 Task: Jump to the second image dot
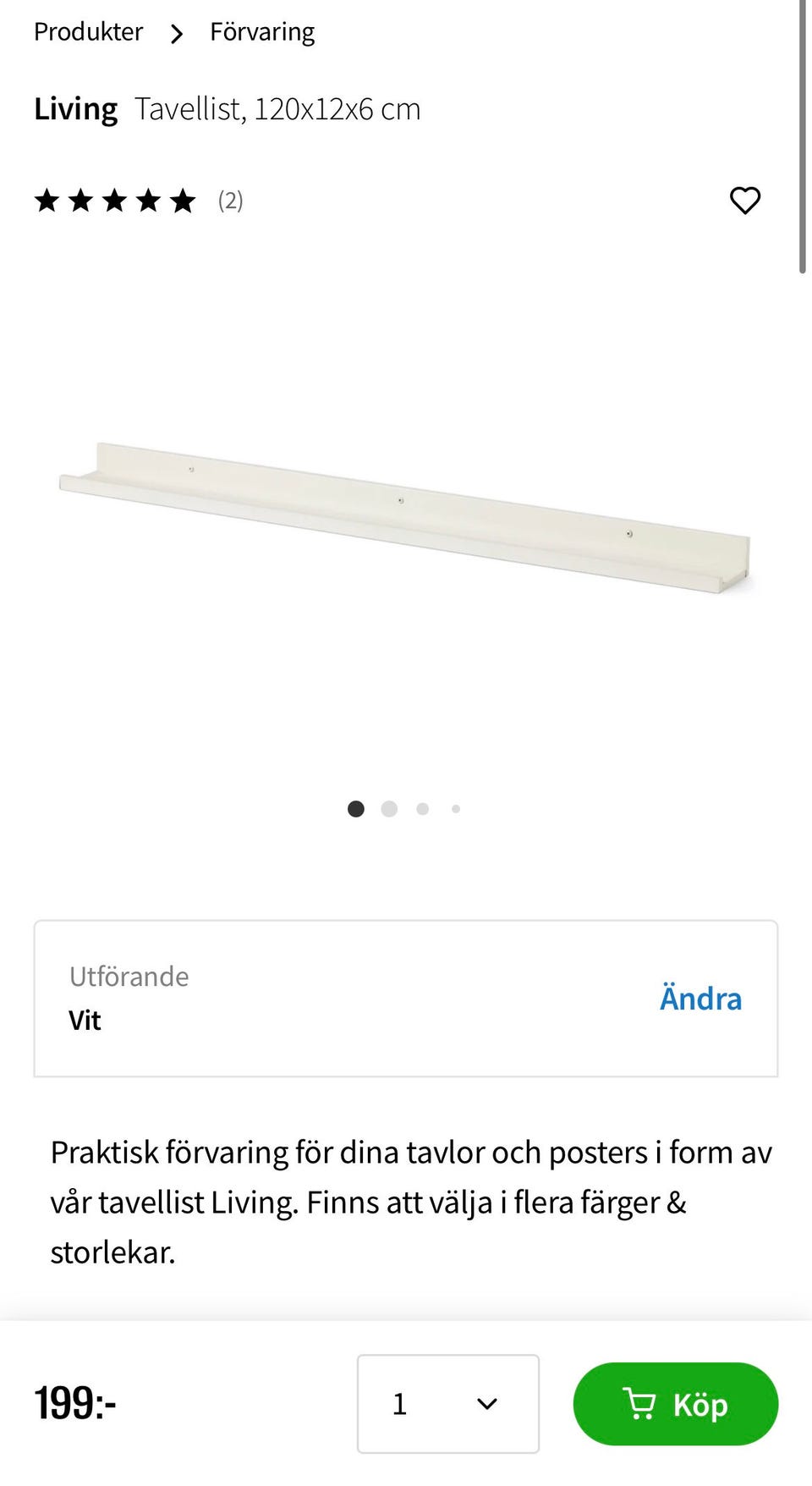(x=389, y=809)
